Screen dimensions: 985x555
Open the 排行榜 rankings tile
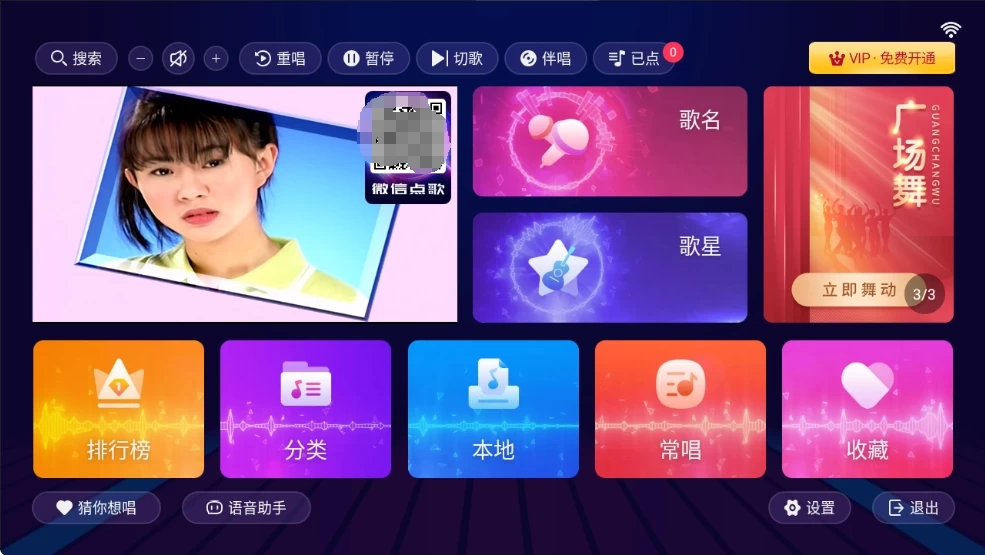[x=118, y=409]
